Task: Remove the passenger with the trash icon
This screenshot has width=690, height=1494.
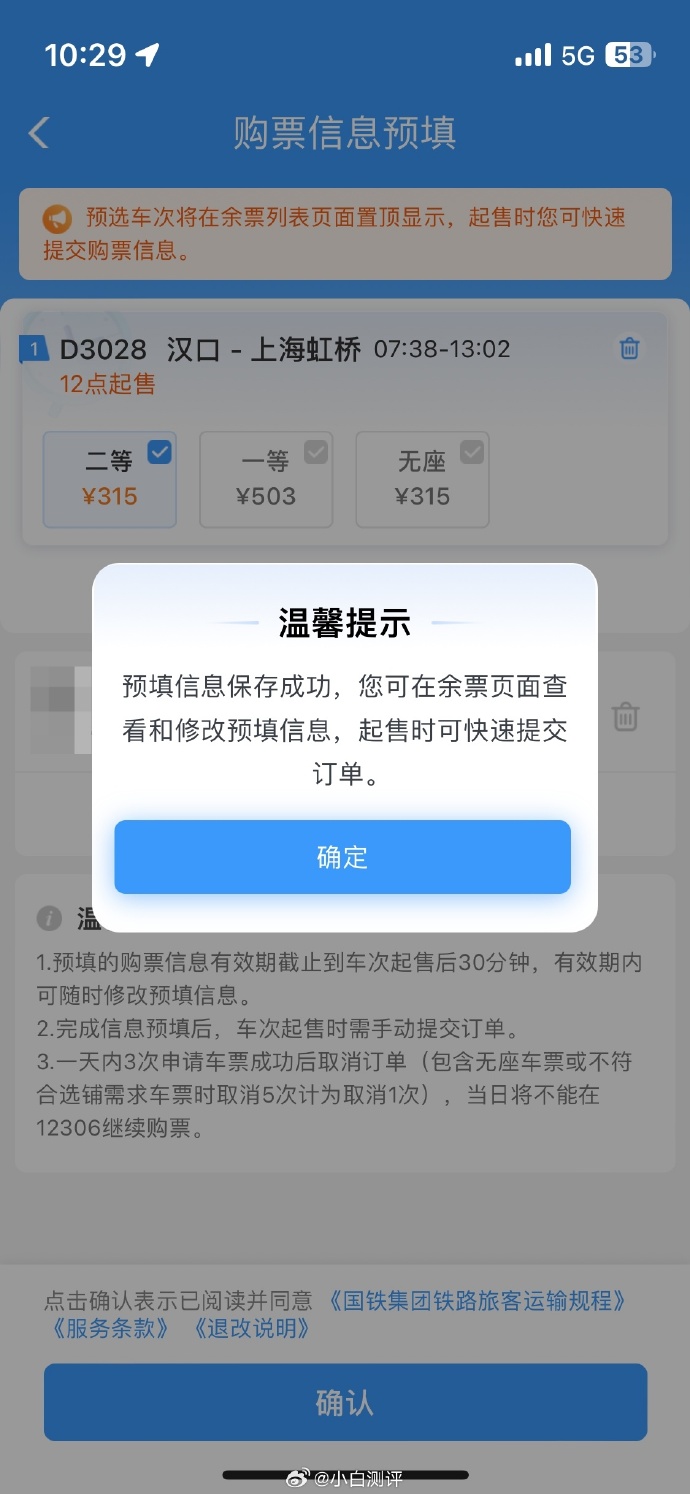Action: [x=625, y=716]
